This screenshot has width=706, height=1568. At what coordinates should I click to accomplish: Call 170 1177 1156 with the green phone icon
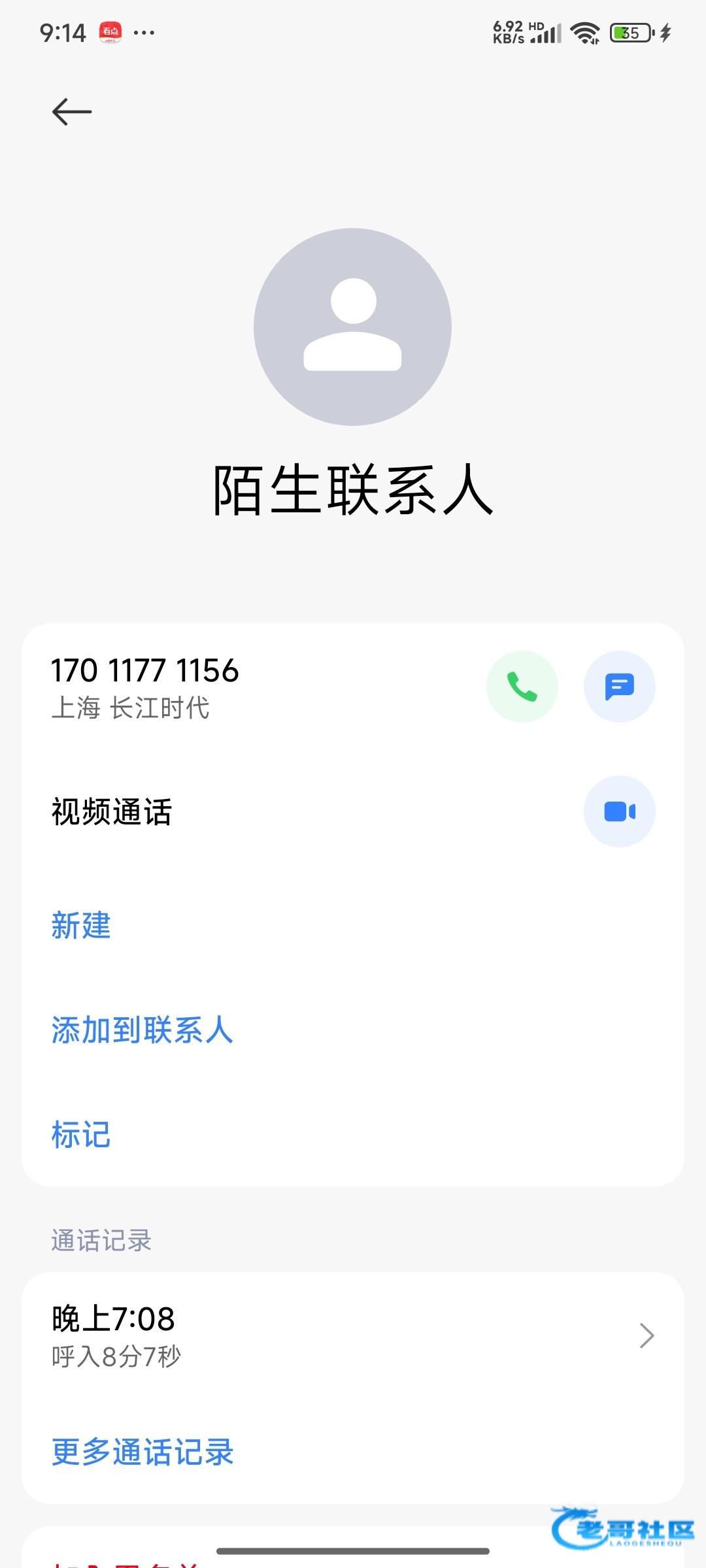coord(522,687)
